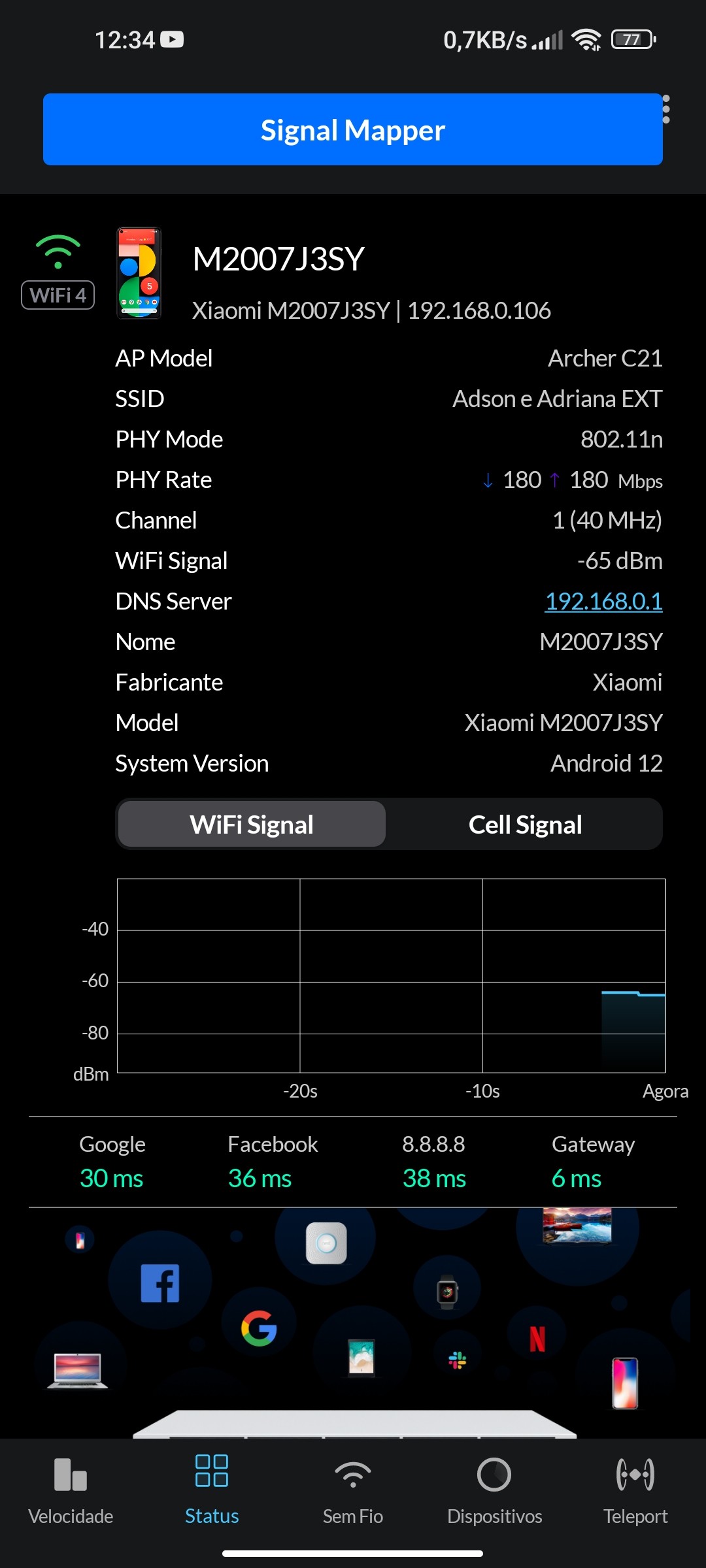
Task: Select the WiFi Signal chart segment
Action: tap(252, 825)
